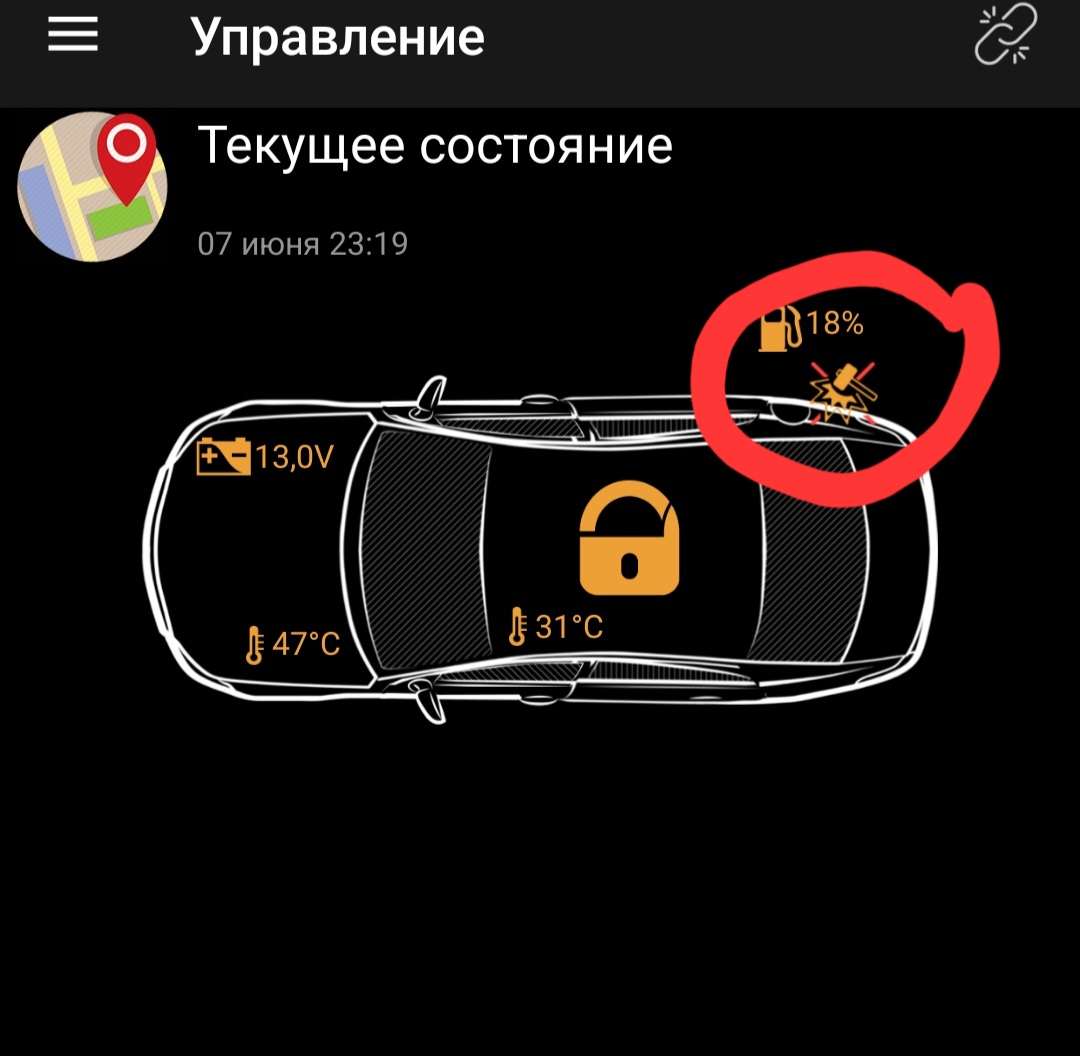Open the car location map

[x=92, y=187]
